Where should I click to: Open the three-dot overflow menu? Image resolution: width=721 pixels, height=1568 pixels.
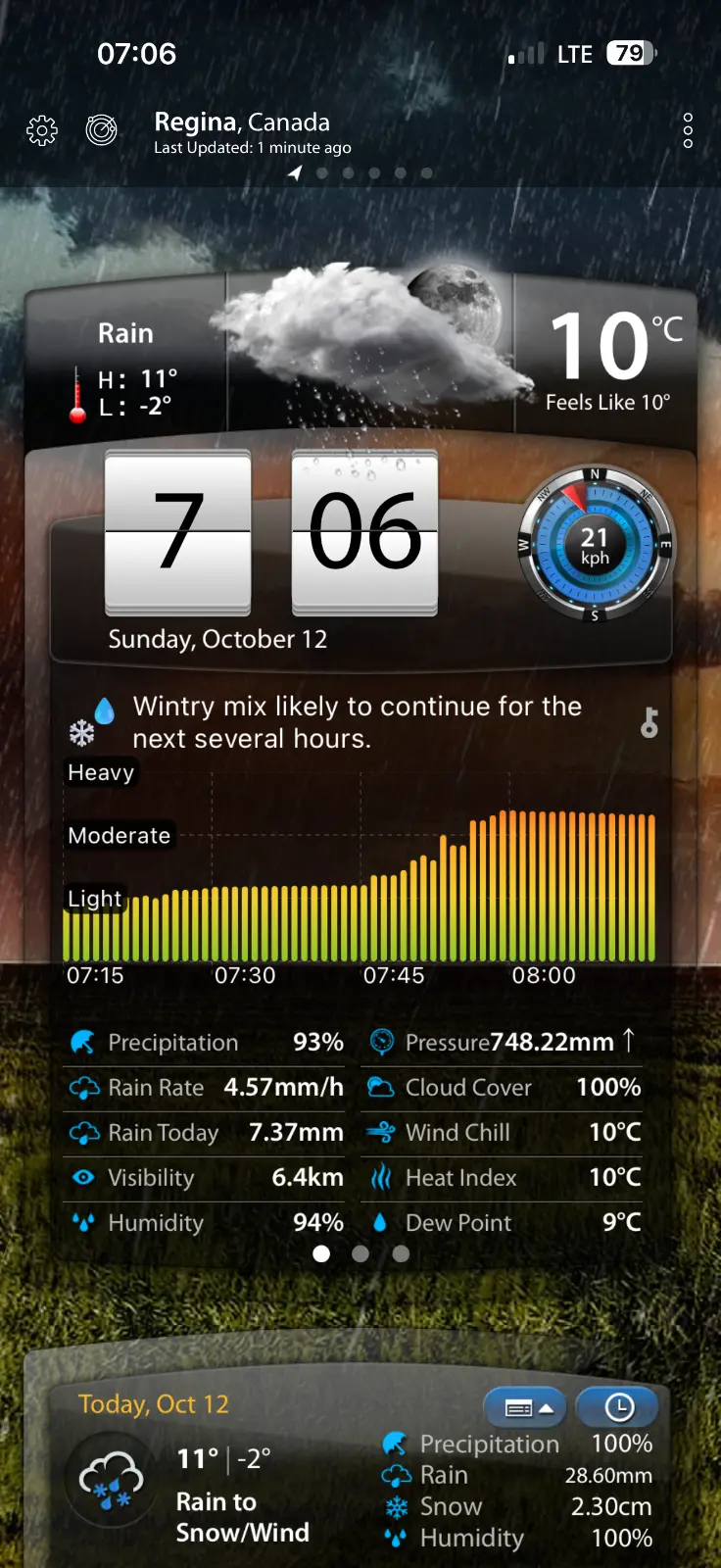pos(688,130)
